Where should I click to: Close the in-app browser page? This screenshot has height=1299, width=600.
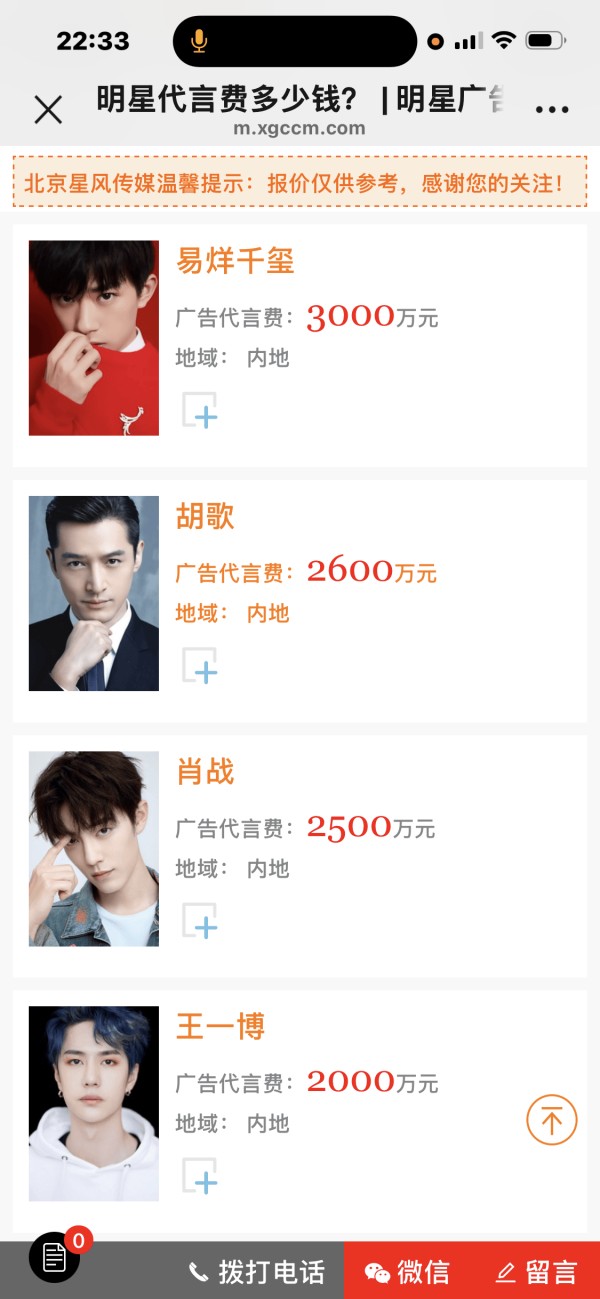click(x=48, y=109)
